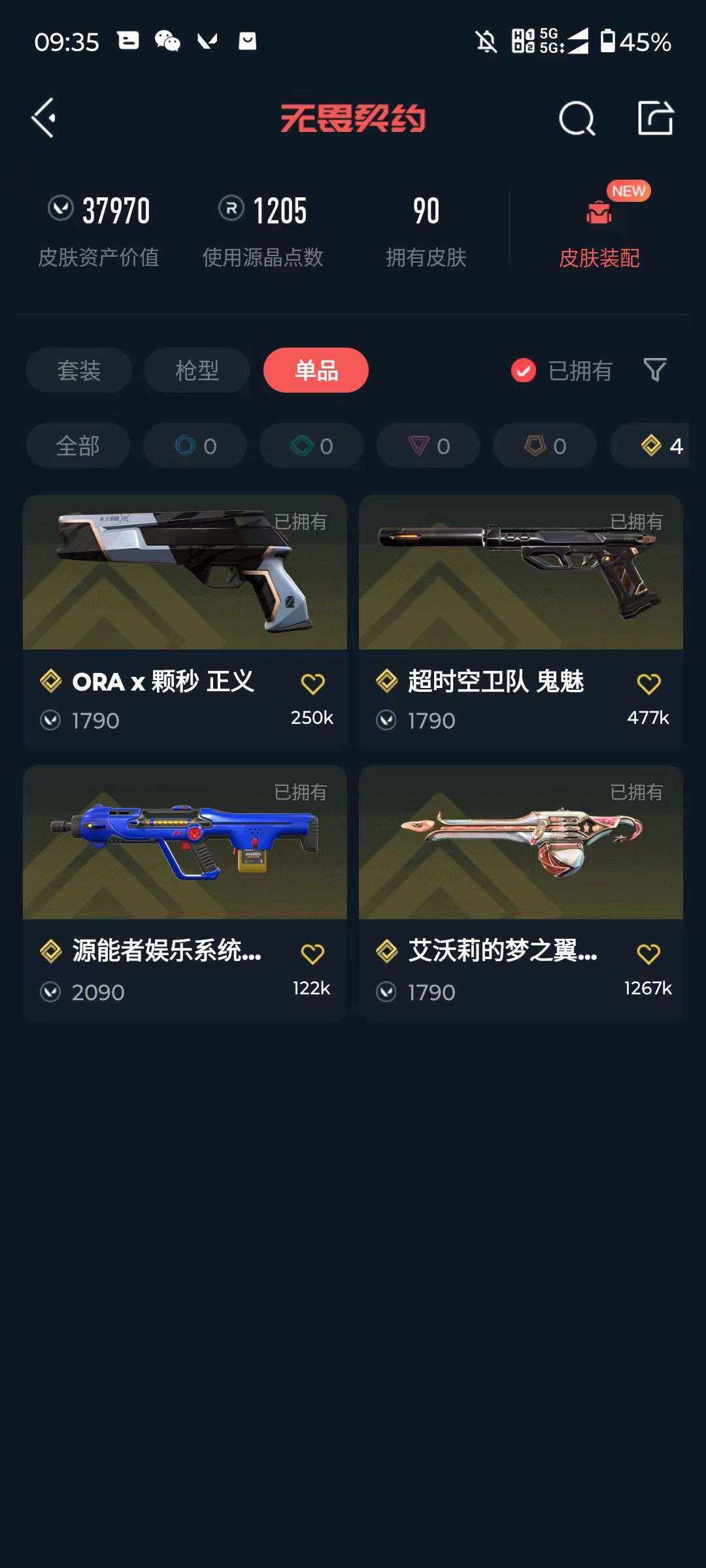Image resolution: width=706 pixels, height=1568 pixels.
Task: Choose the 全部 rarity filter
Action: click(x=78, y=446)
